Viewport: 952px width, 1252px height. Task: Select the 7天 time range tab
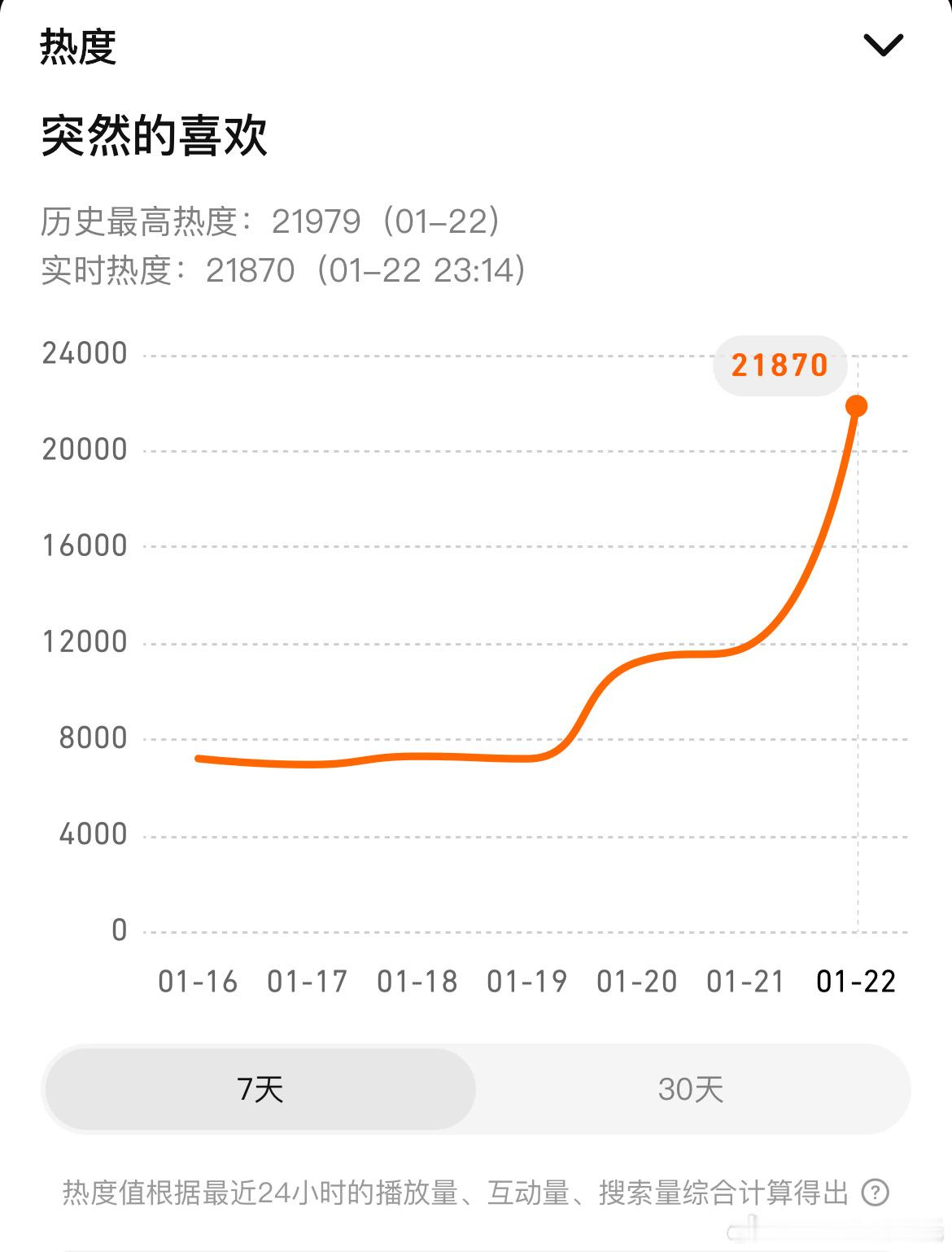(260, 1088)
